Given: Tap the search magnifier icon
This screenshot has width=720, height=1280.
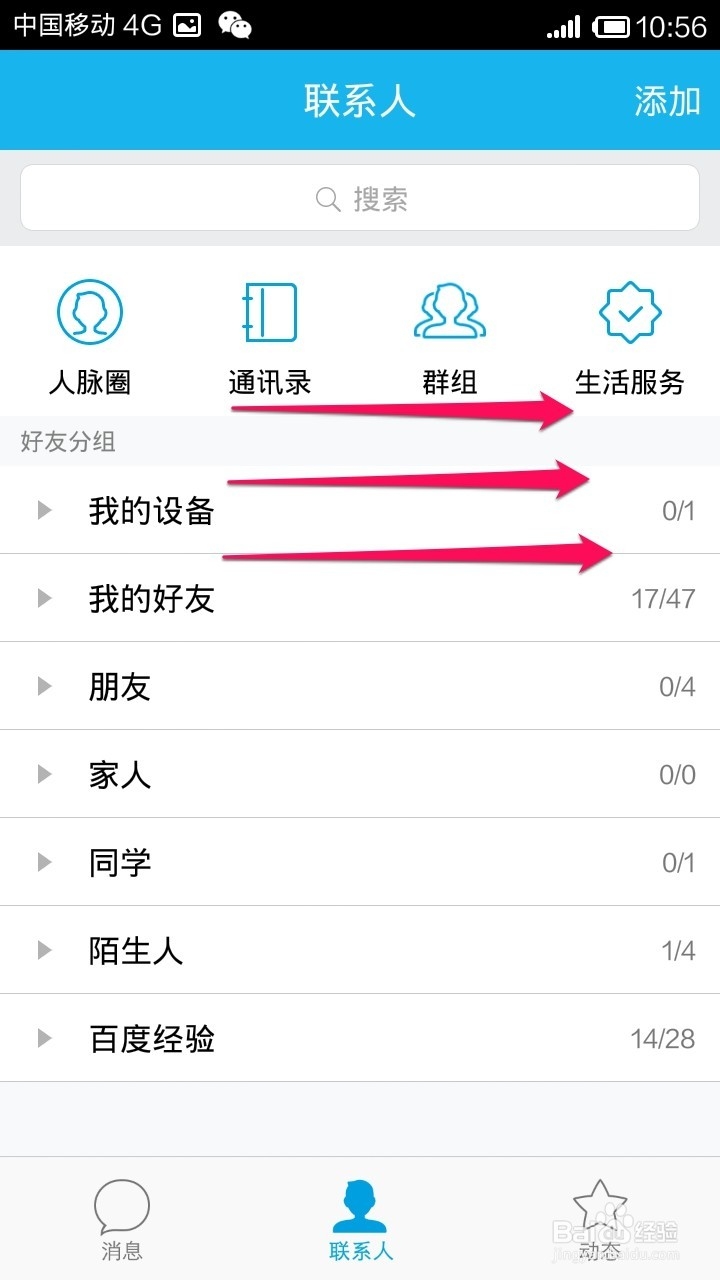Looking at the screenshot, I should coord(327,199).
